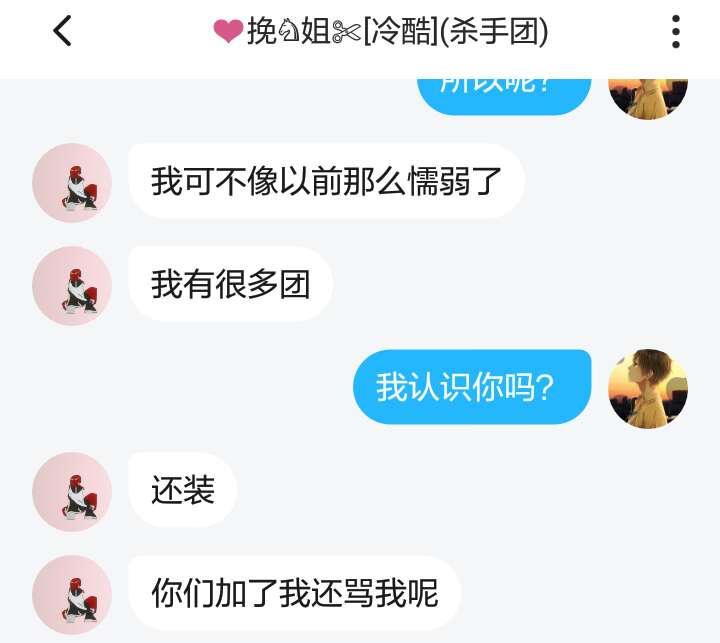Open the three-dot overflow menu
The width and height of the screenshot is (720, 643).
point(676,32)
